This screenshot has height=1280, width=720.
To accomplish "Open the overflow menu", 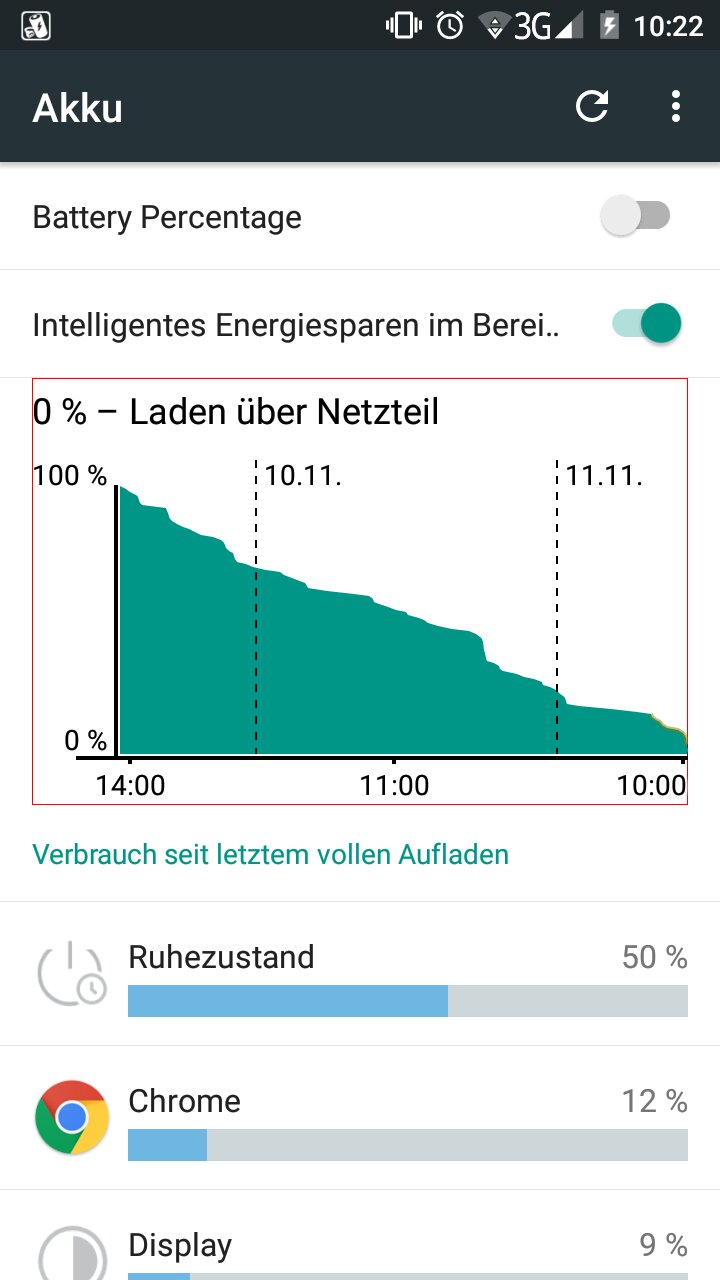I will tap(677, 107).
